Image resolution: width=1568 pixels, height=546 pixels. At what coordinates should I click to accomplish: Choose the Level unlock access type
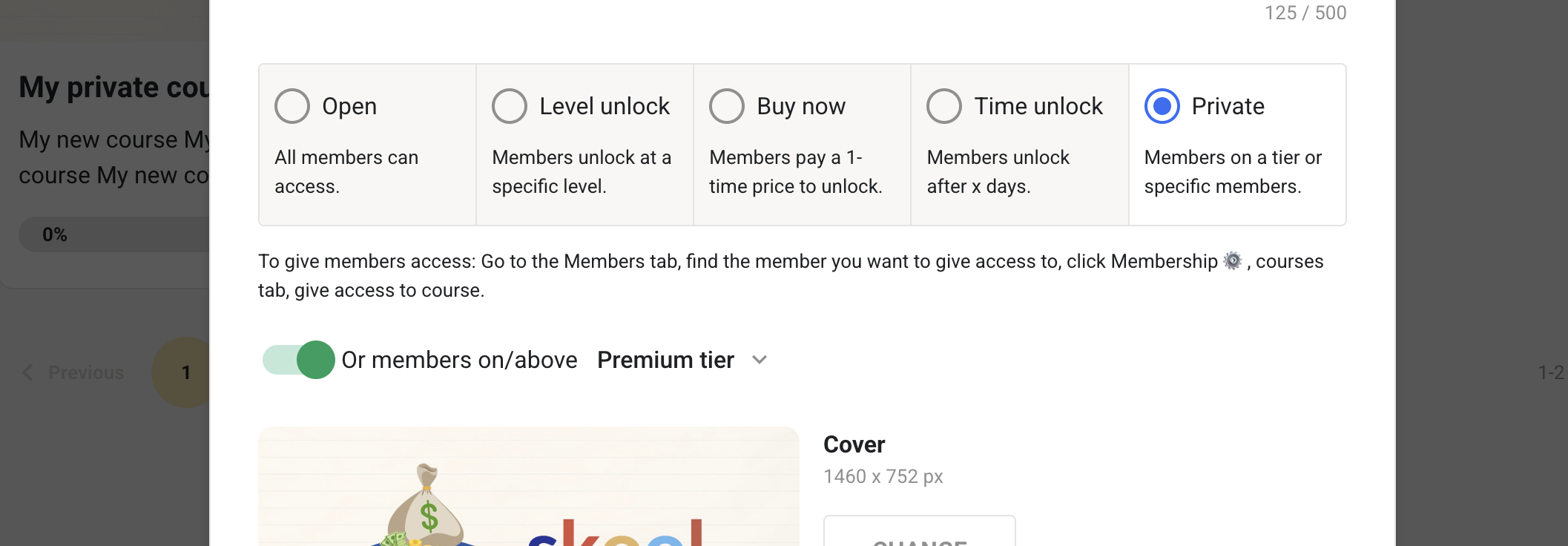click(x=510, y=107)
